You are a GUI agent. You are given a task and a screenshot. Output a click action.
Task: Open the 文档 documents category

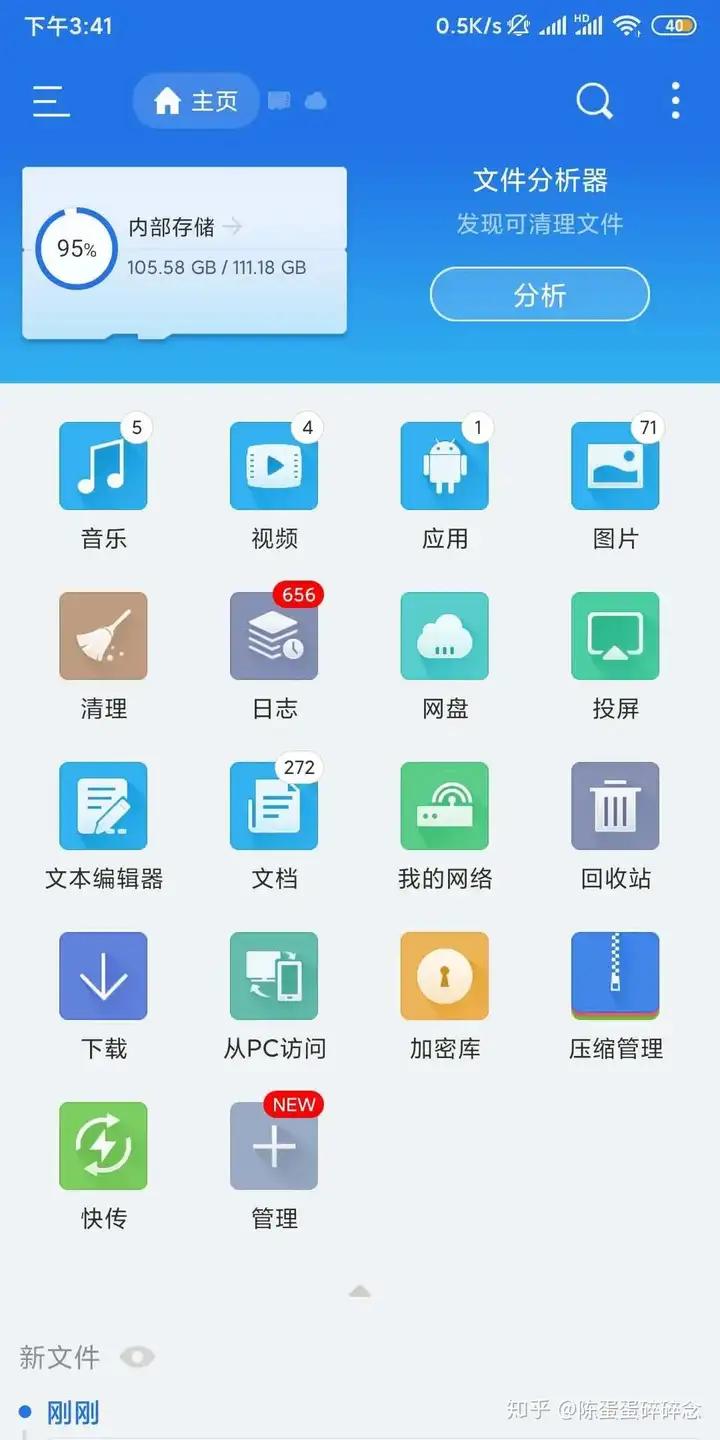coord(275,825)
